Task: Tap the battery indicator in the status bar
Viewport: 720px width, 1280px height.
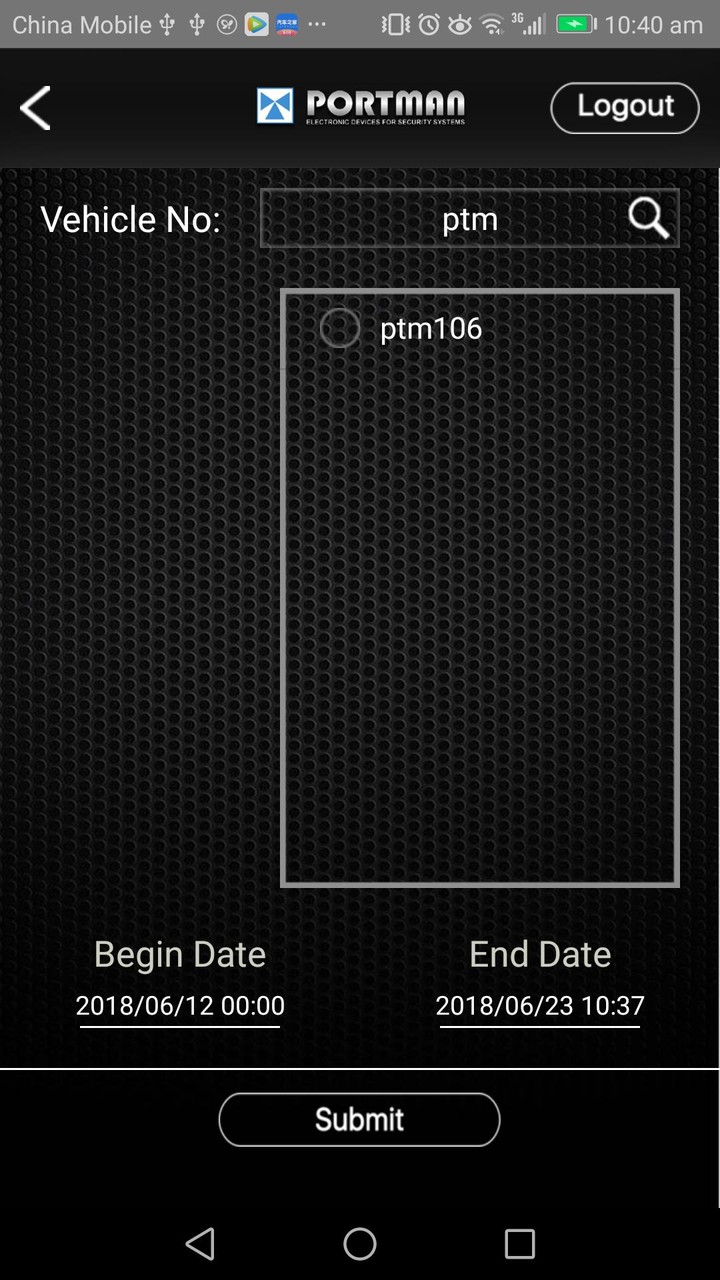Action: pos(573,25)
